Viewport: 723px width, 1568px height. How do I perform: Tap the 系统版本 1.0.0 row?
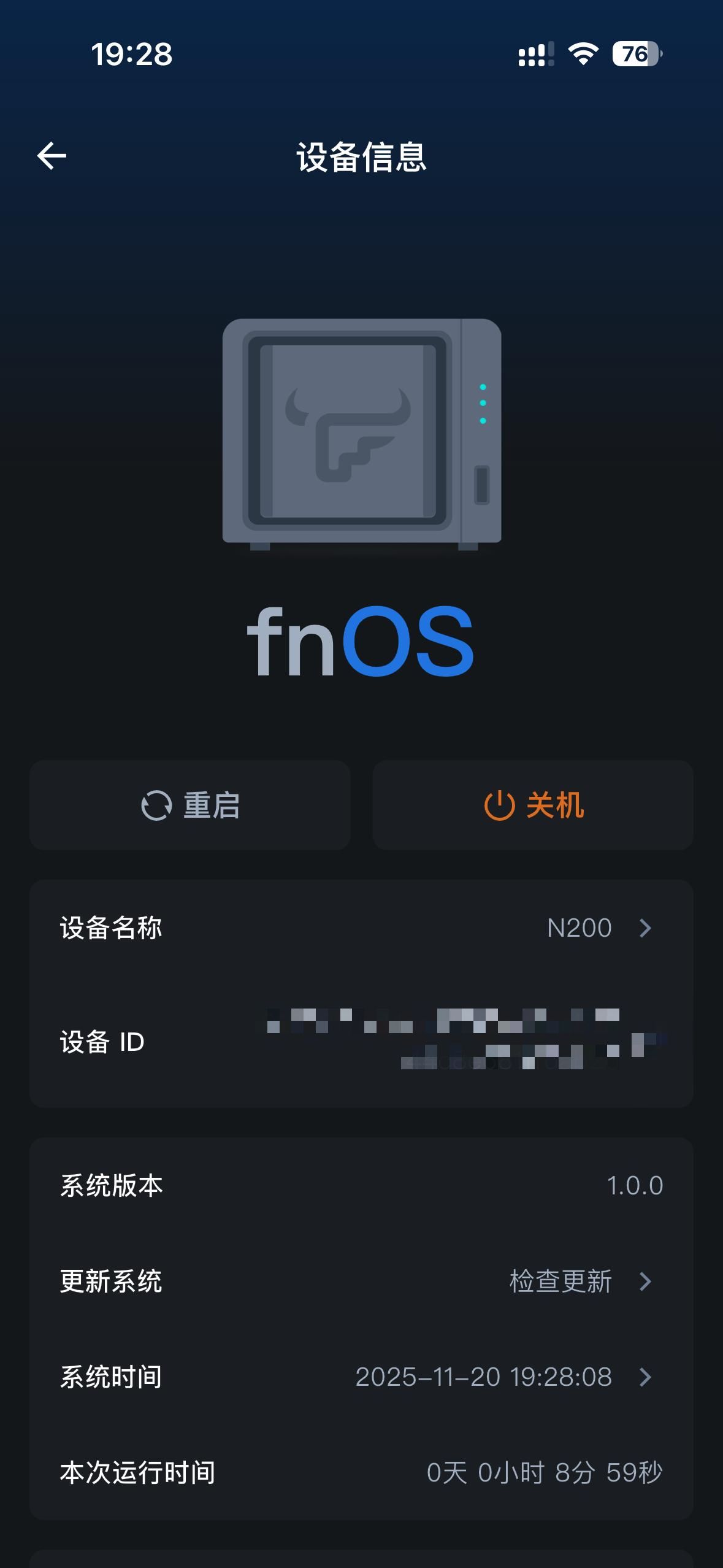(x=362, y=1185)
